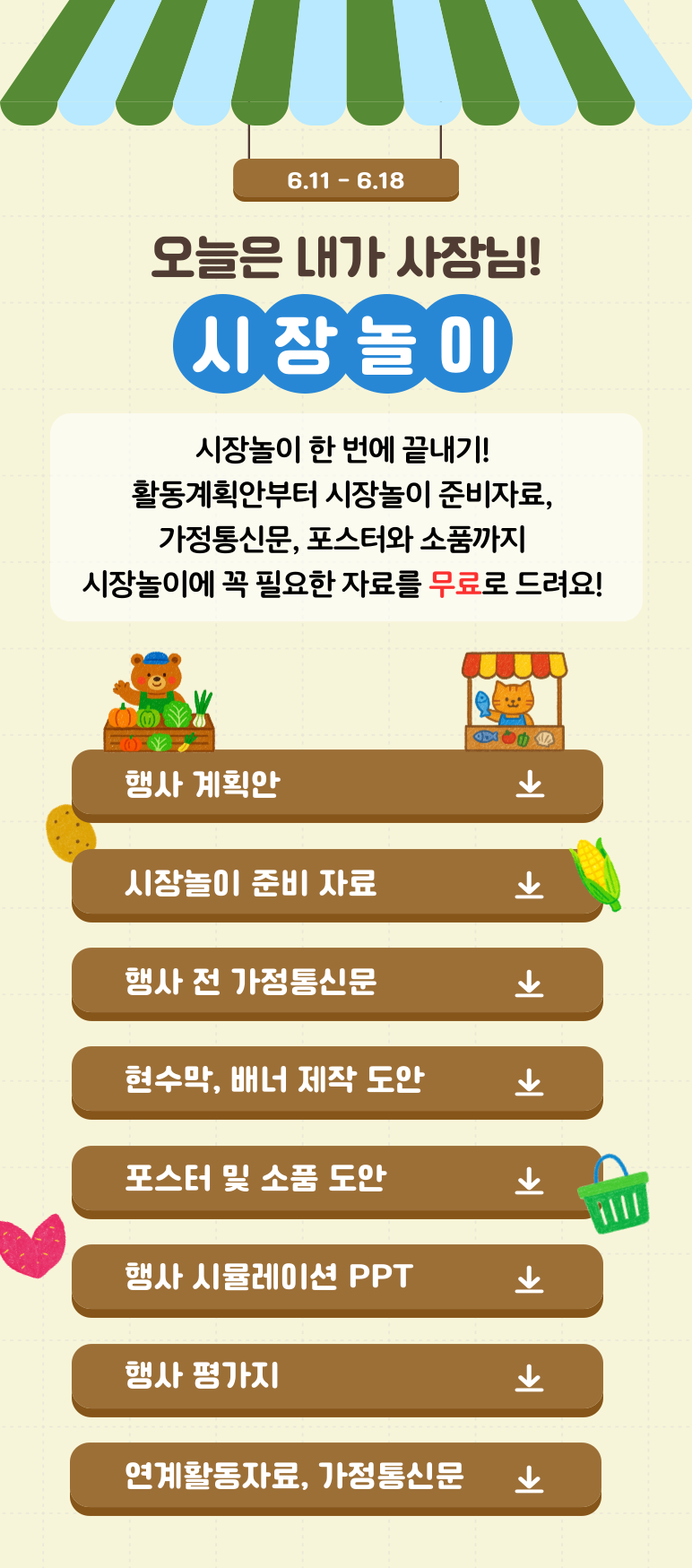Download 포스터 및 소품 도안
Viewport: 692px width, 1568px height.
(x=530, y=1181)
